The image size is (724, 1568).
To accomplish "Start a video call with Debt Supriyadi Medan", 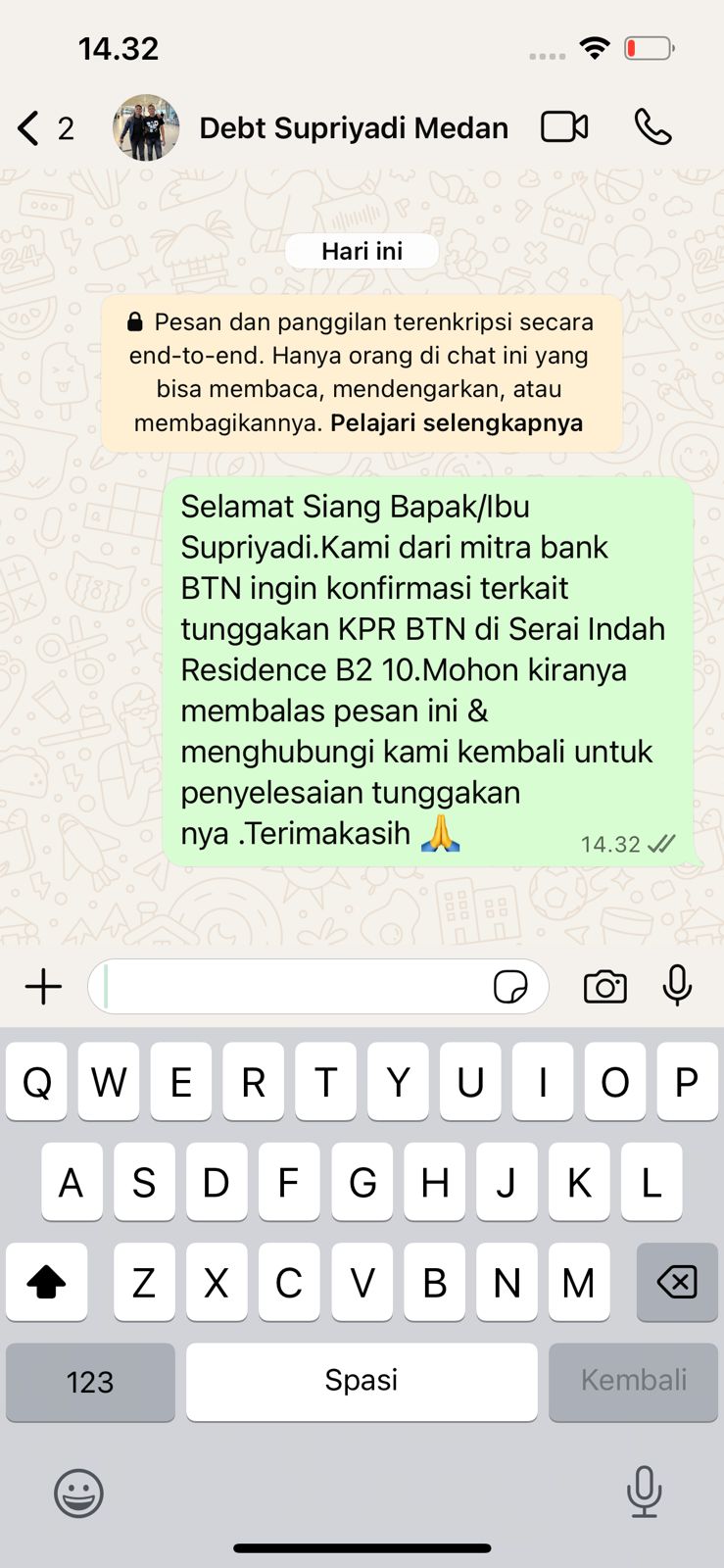I will pos(564,127).
